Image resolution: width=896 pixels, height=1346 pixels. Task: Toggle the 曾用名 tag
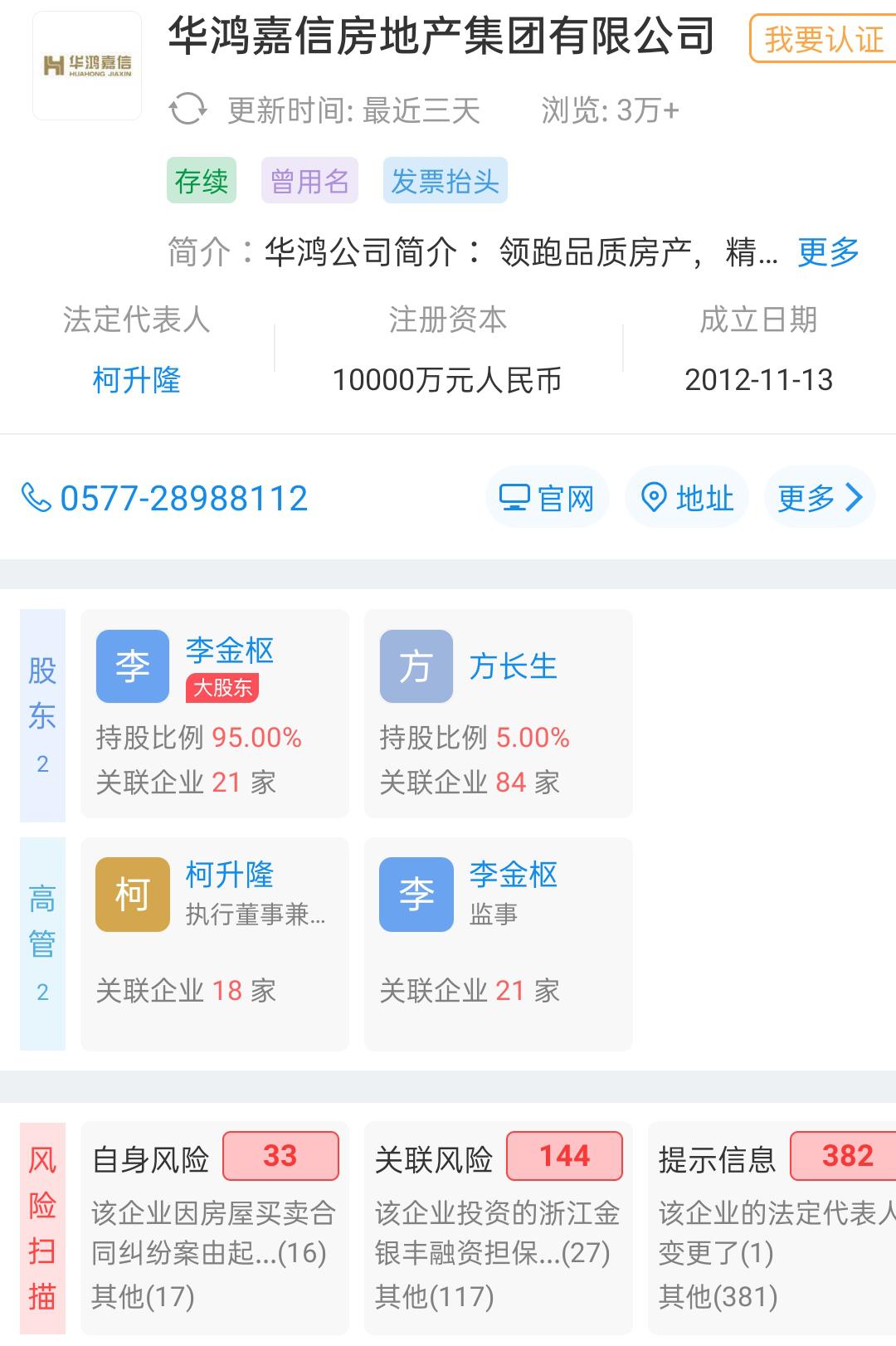310,181
